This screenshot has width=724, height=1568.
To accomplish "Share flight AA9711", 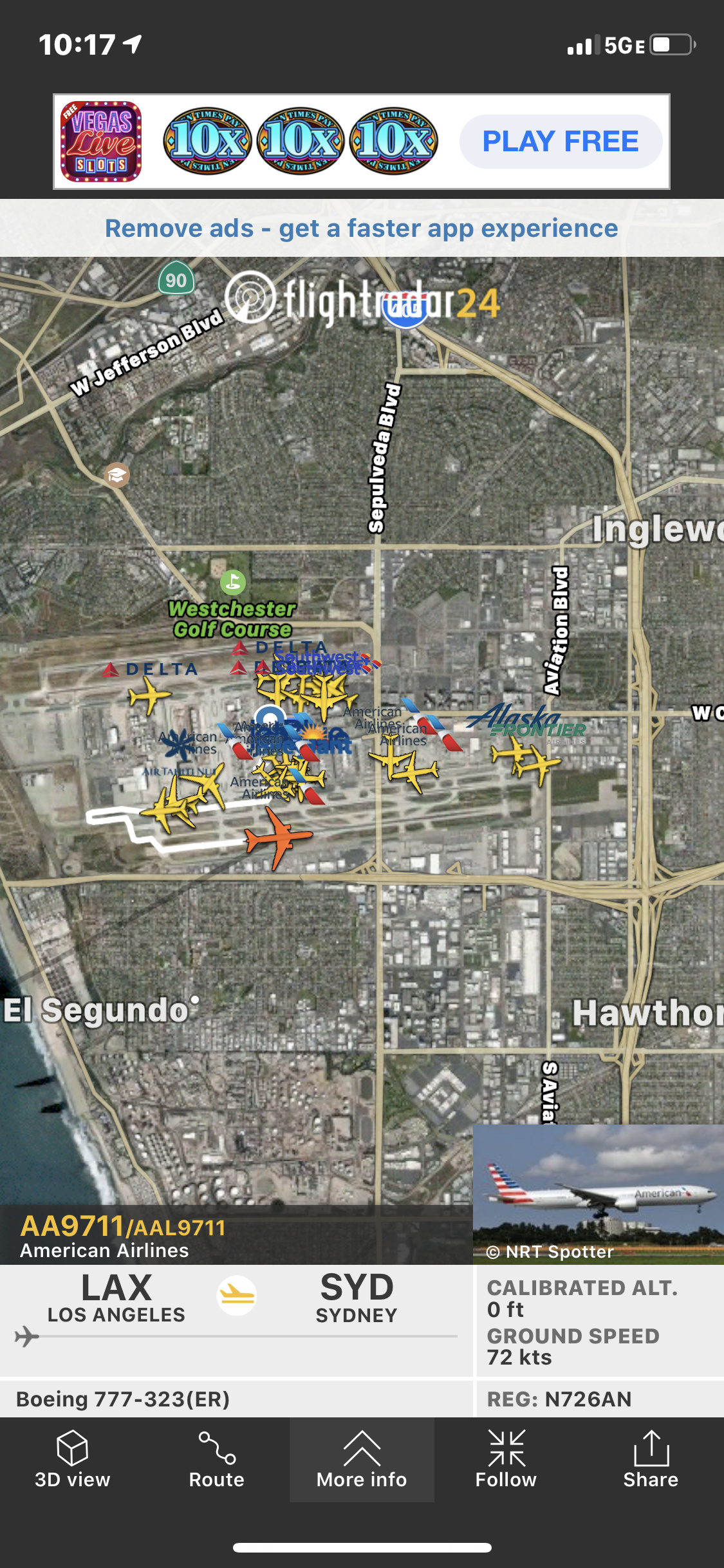I will click(x=651, y=1459).
